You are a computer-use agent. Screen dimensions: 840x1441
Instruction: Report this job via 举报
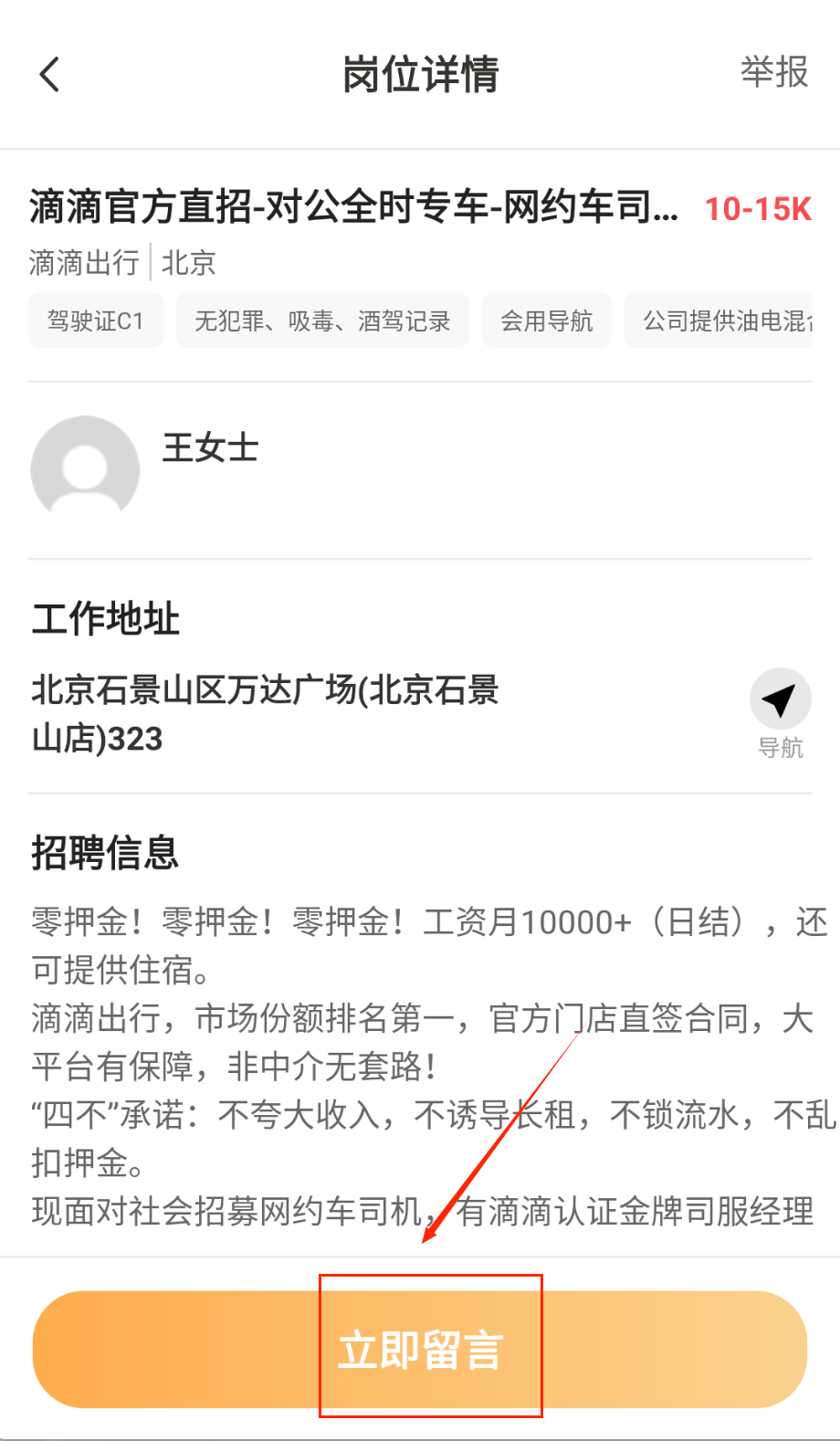pos(773,72)
